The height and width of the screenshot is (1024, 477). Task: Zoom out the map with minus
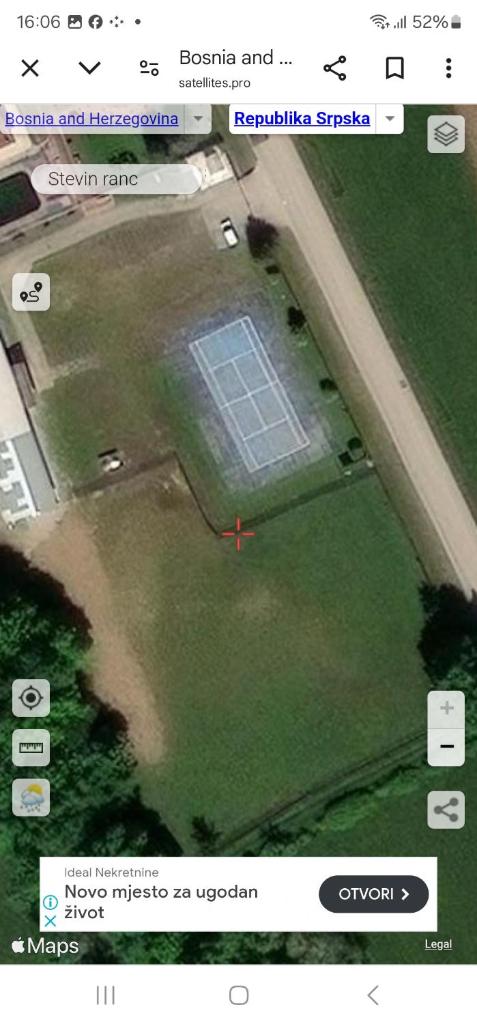446,747
